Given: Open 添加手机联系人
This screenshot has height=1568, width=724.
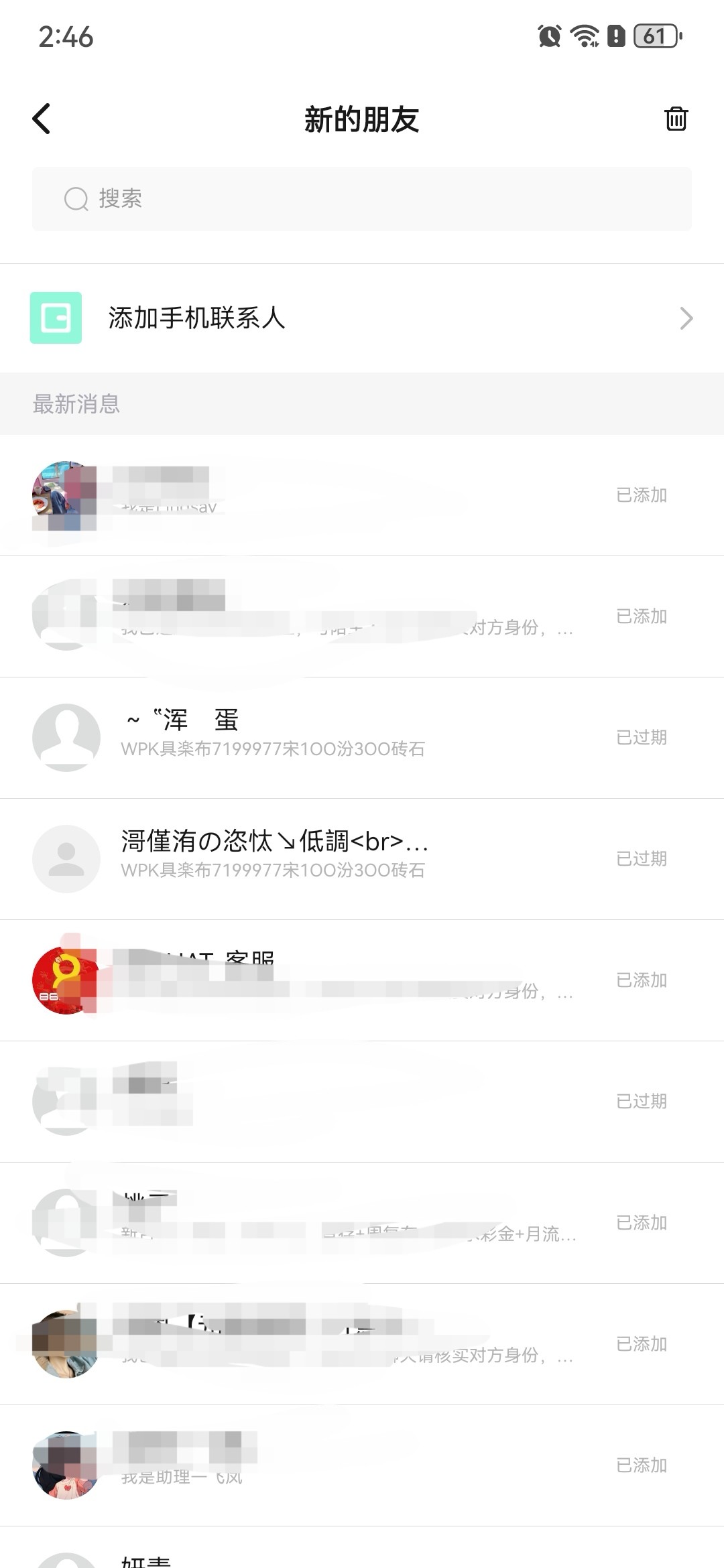Looking at the screenshot, I should click(x=362, y=318).
